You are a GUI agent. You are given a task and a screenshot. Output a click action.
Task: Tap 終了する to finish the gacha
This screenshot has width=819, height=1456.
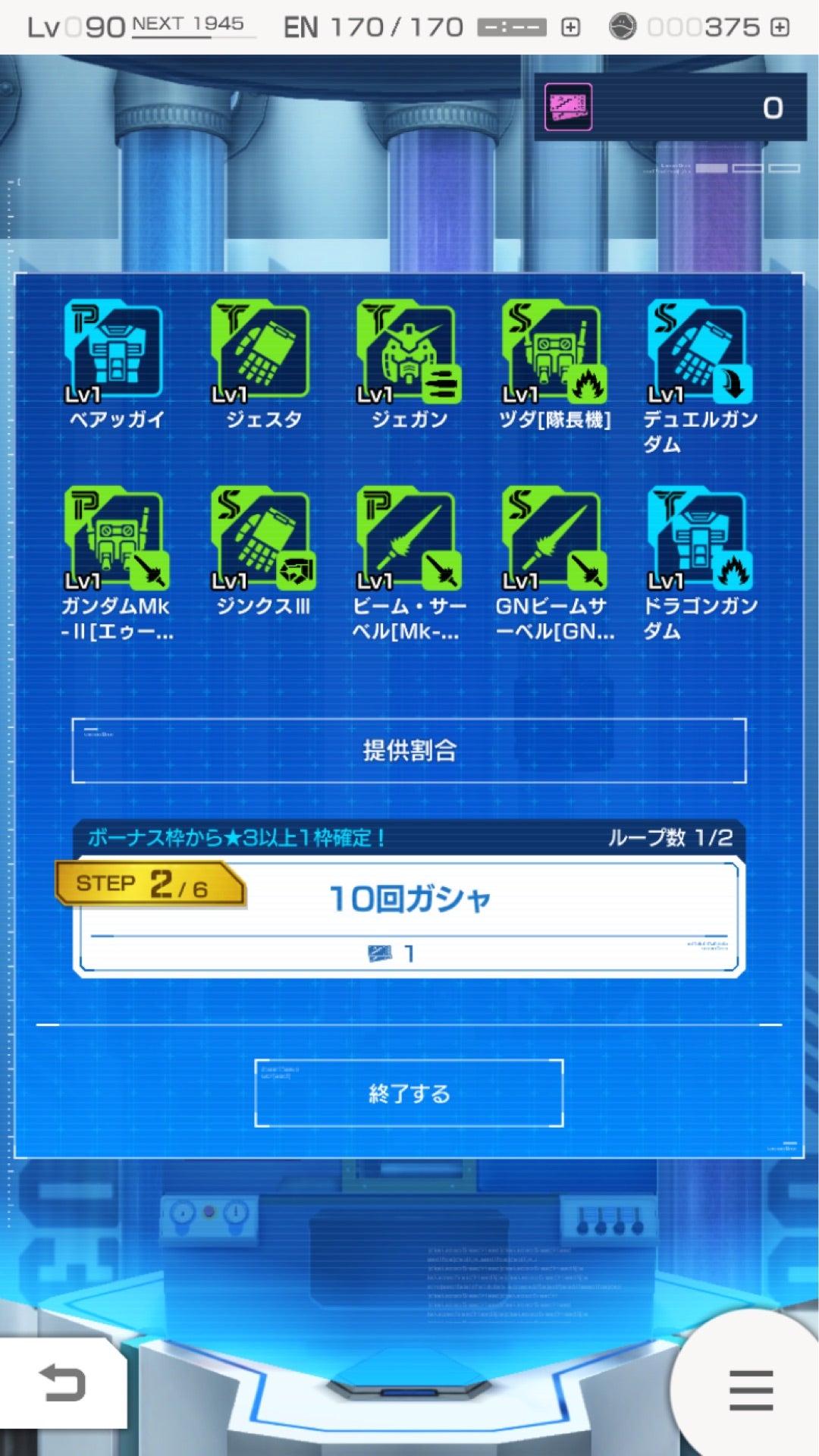pos(409,1093)
